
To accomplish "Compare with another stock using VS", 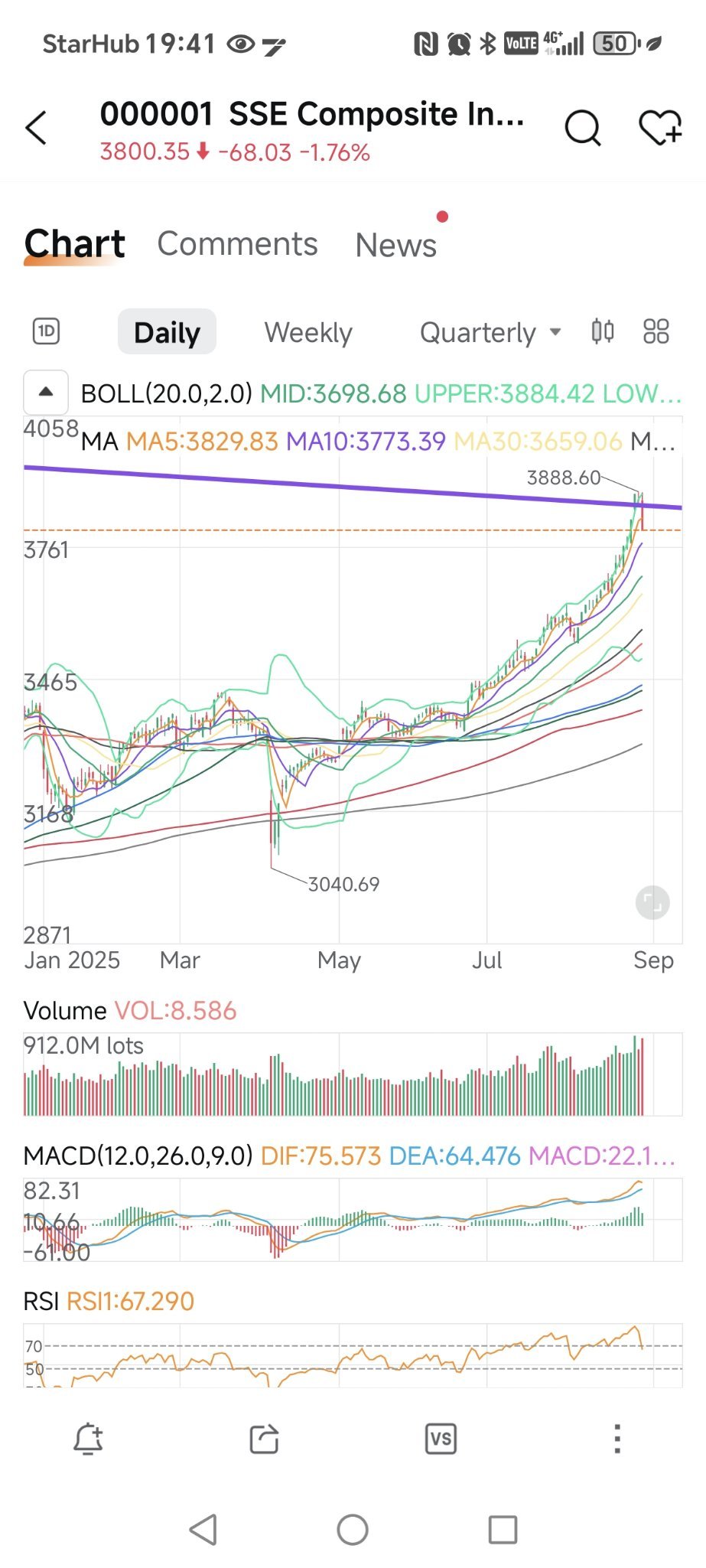I will coord(441,1439).
